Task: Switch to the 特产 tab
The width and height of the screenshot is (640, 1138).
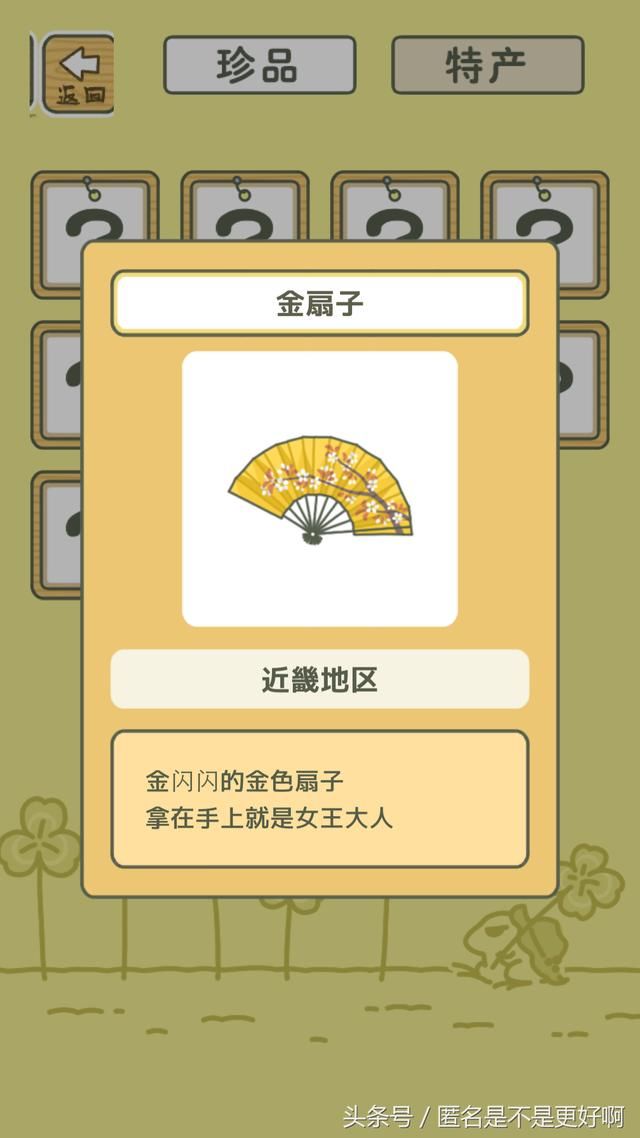Action: [486, 65]
